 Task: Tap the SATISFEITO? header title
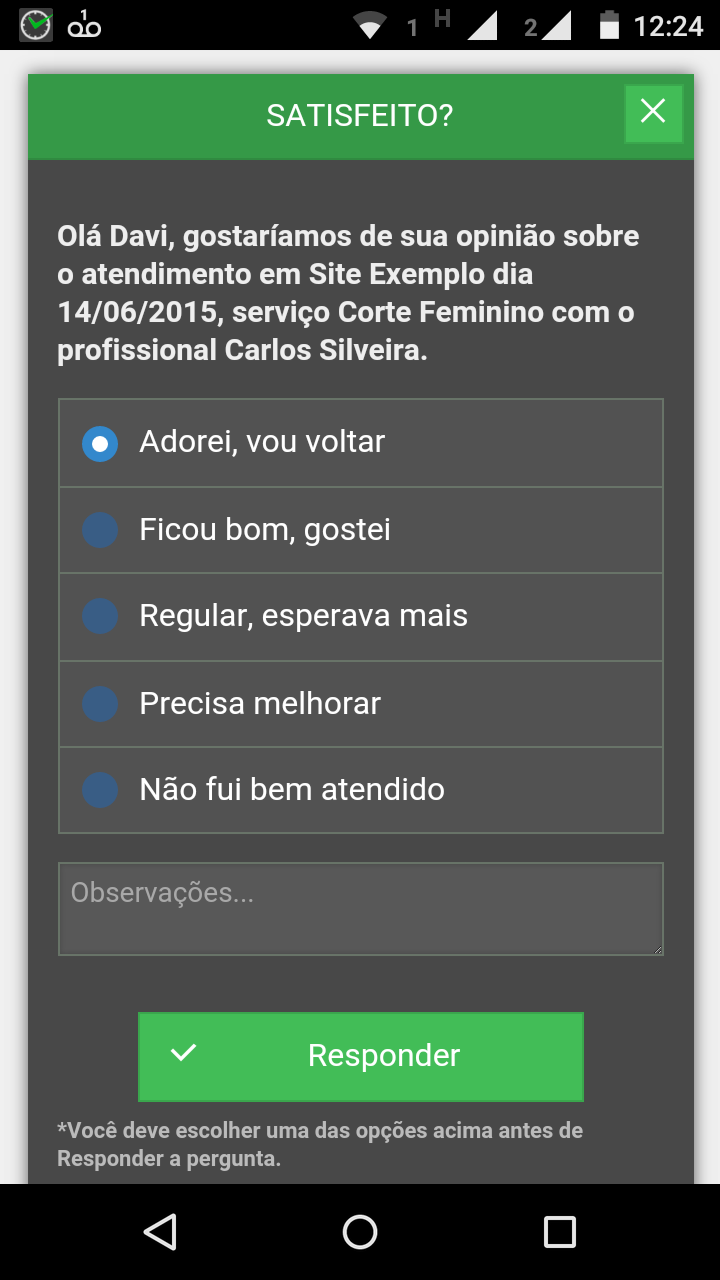tap(360, 114)
